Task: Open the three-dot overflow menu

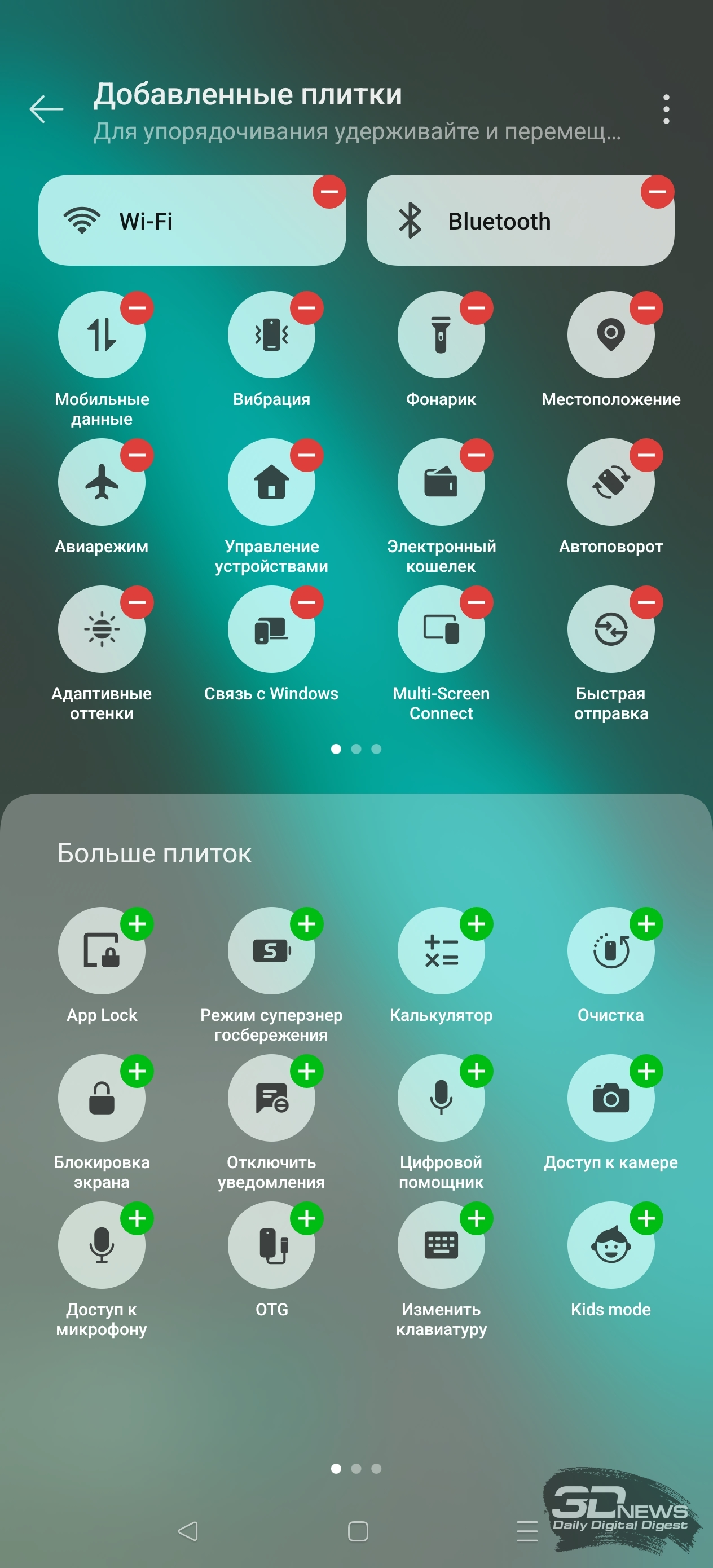Action: click(x=666, y=109)
